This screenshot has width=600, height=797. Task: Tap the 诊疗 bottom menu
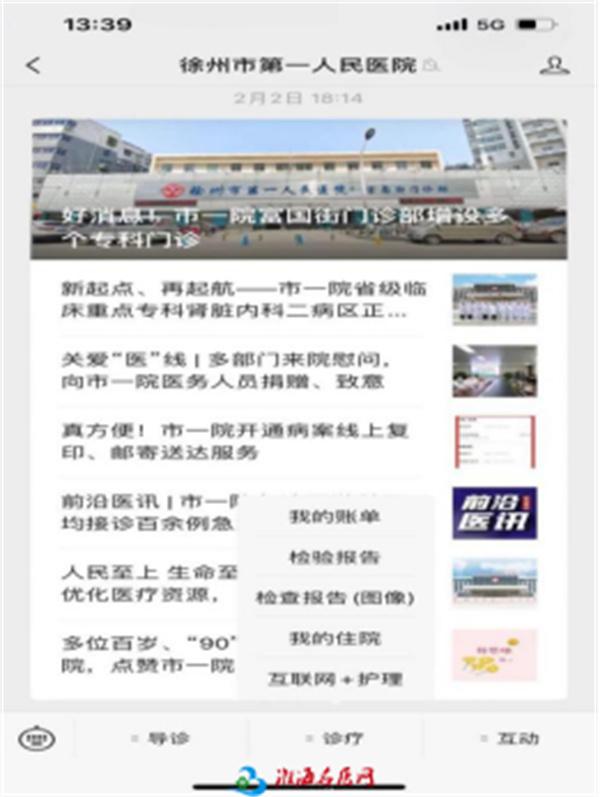(x=336, y=739)
